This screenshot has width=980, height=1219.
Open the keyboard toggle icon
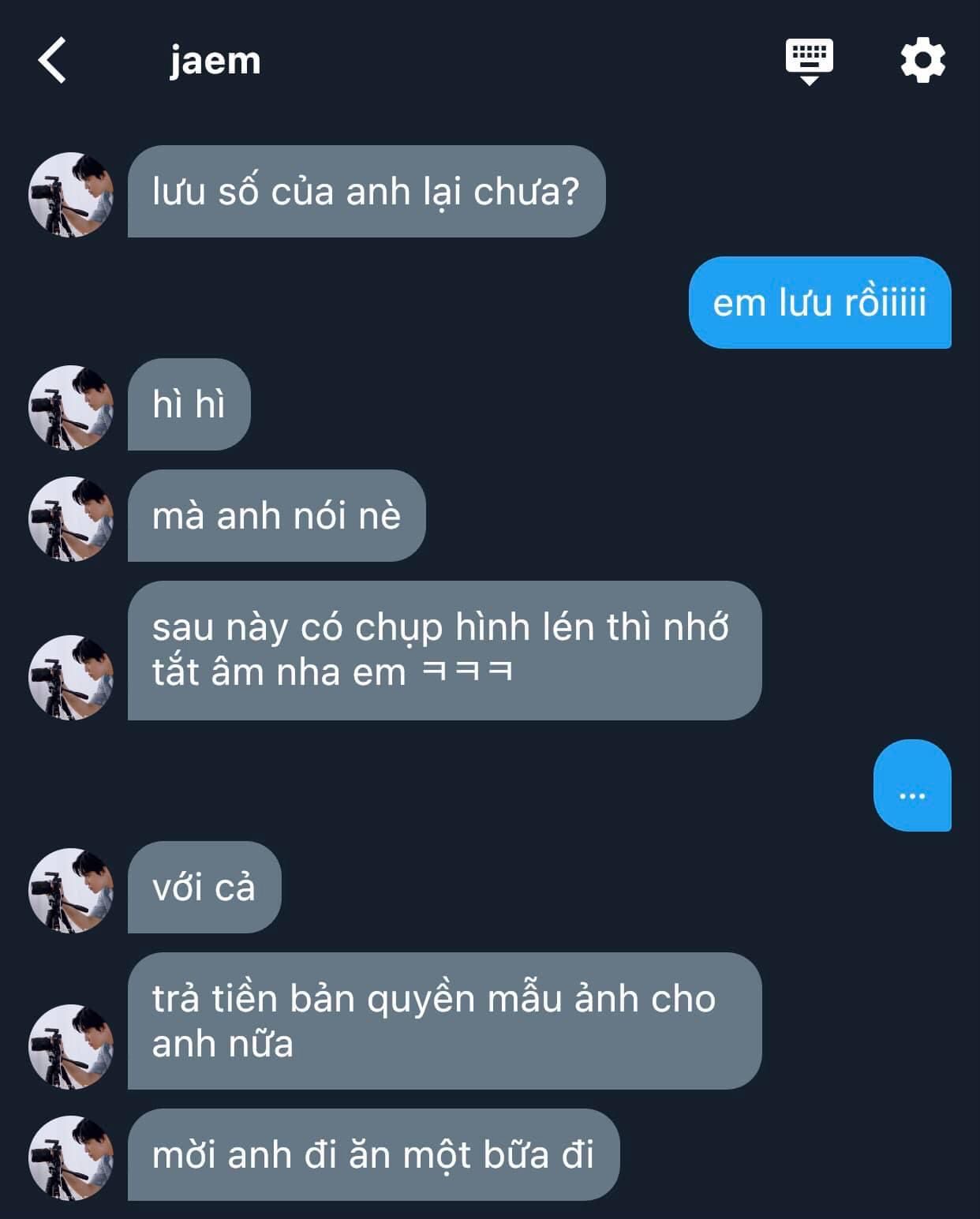coord(809,61)
